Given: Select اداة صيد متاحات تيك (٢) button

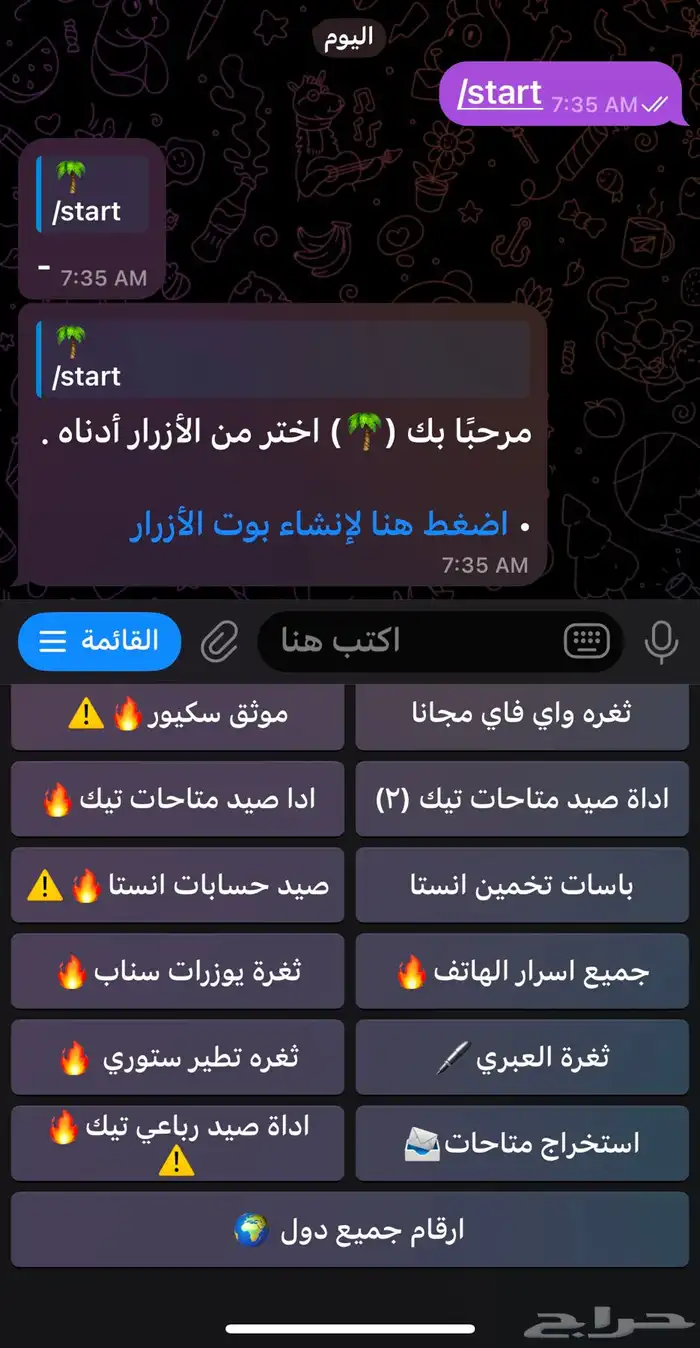Looking at the screenshot, I should [x=522, y=799].
